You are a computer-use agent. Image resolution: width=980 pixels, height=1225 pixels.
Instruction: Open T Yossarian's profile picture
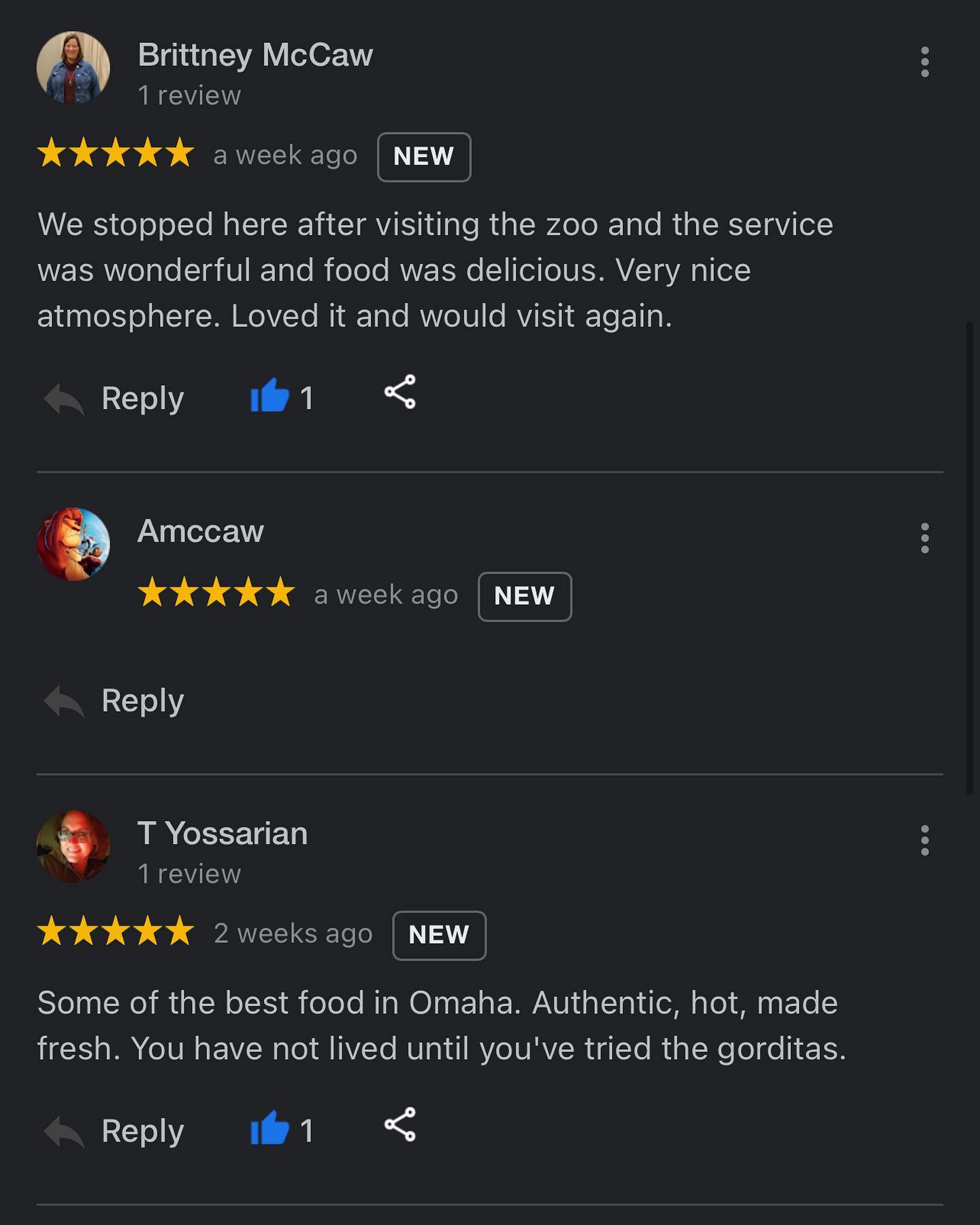point(73,846)
